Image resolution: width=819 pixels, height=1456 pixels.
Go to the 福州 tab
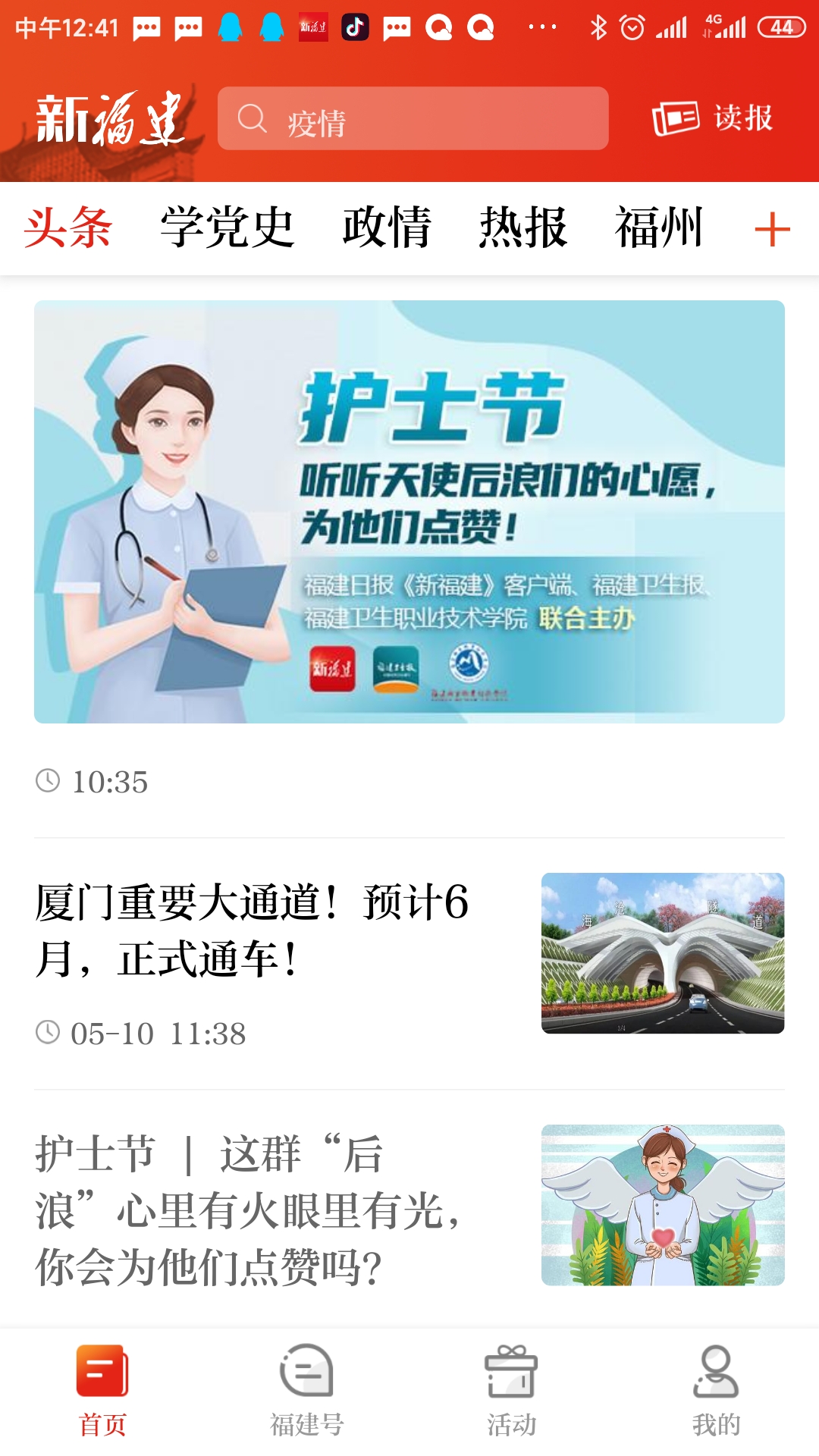pyautogui.click(x=659, y=227)
